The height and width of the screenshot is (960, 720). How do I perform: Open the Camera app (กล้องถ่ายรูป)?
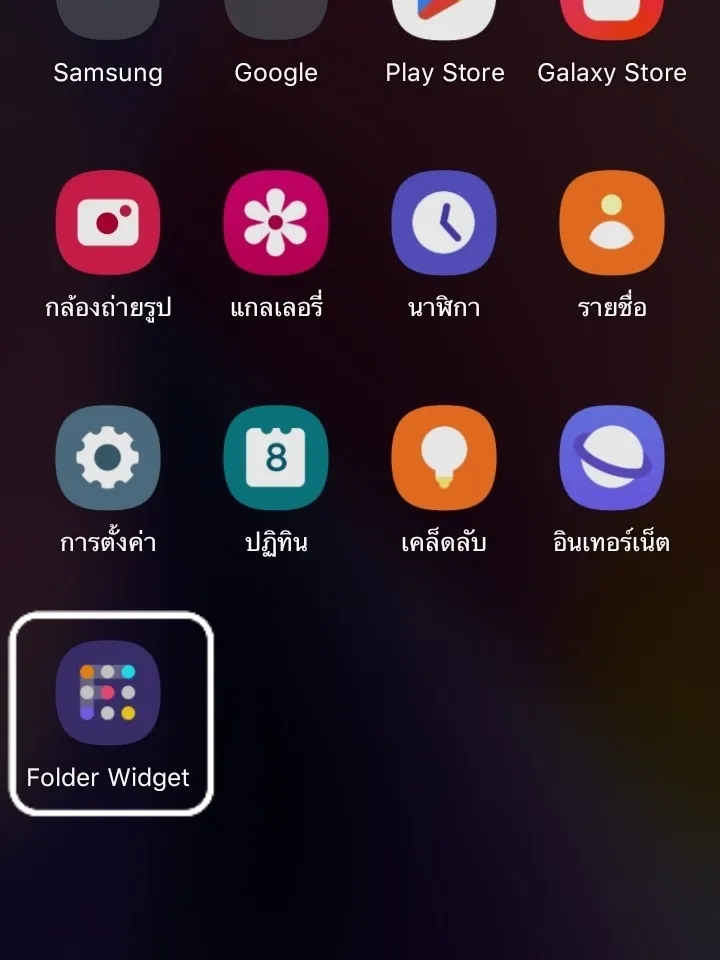pyautogui.click(x=108, y=224)
